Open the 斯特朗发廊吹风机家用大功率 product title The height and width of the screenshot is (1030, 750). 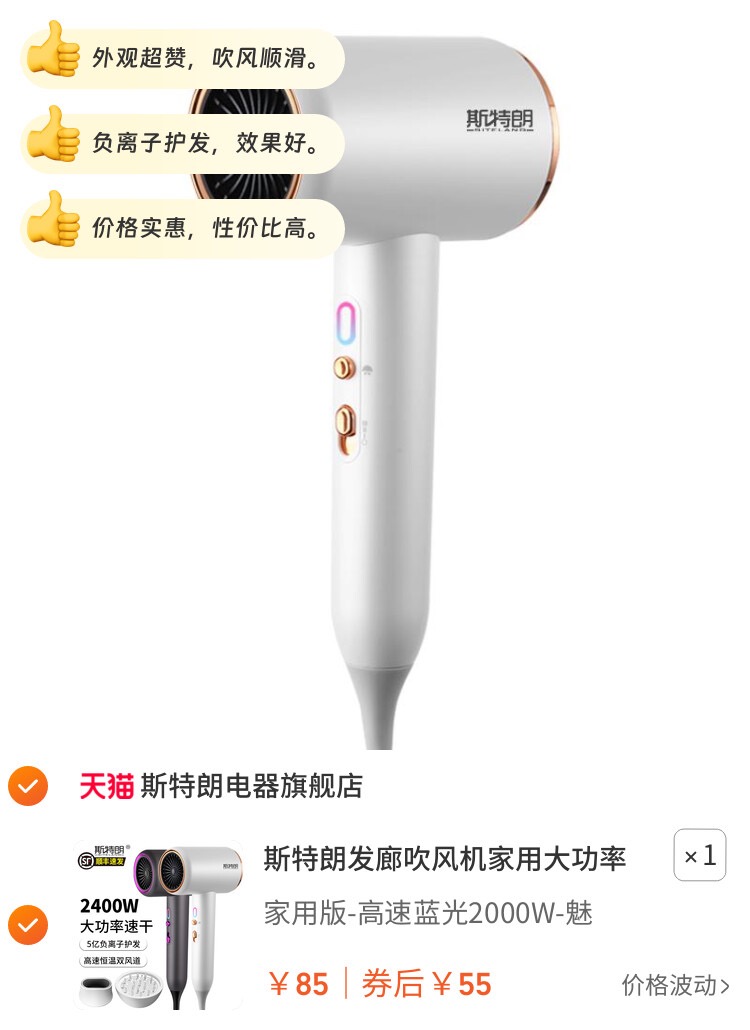(445, 858)
